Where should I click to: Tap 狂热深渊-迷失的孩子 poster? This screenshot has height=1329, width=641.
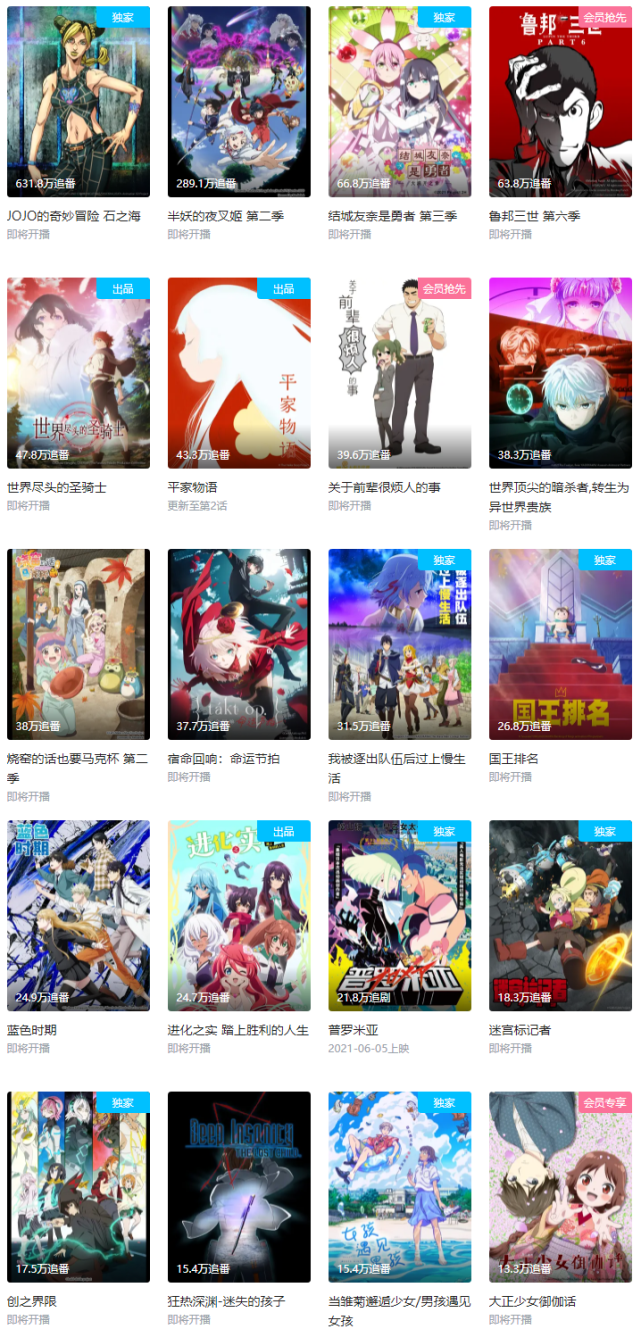click(239, 1186)
